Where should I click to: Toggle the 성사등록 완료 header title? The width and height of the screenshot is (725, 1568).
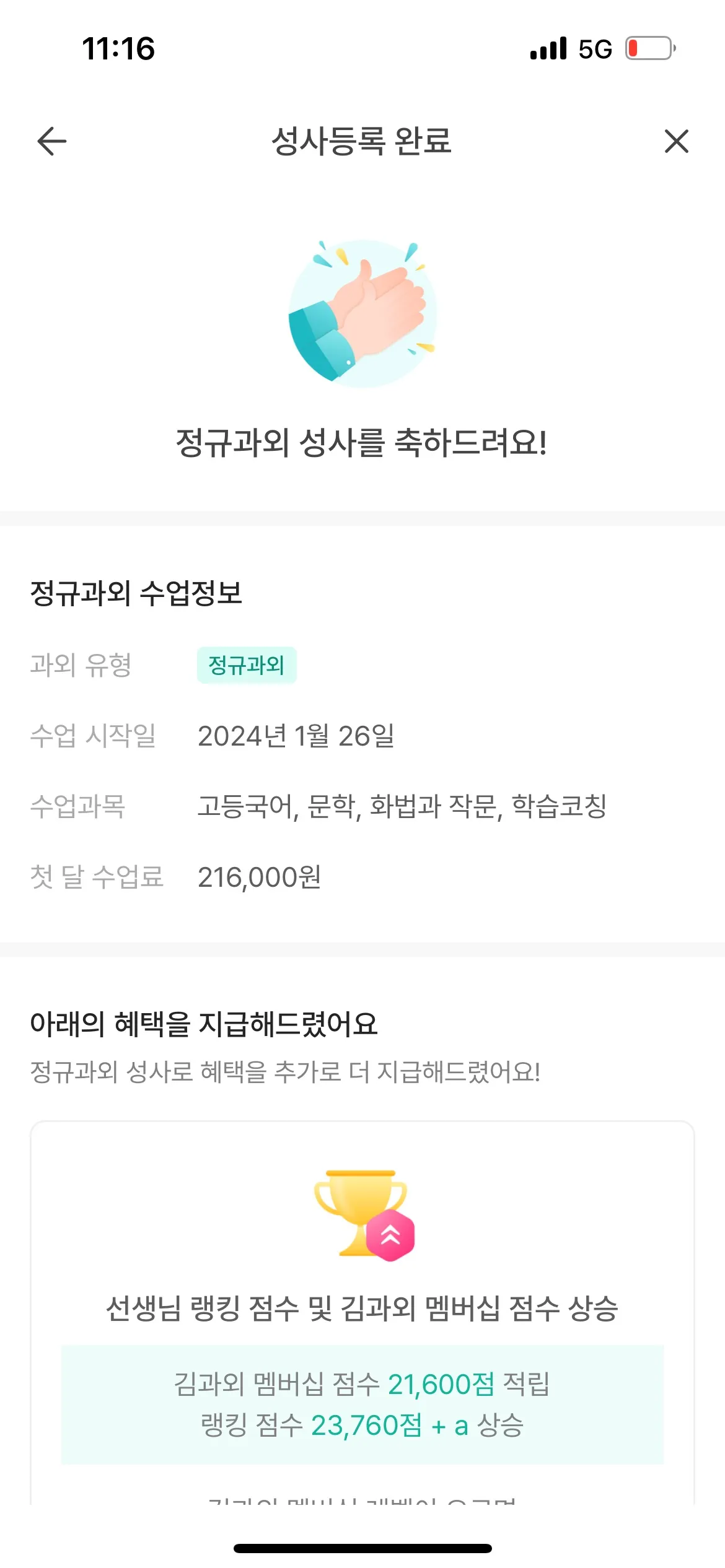362,142
